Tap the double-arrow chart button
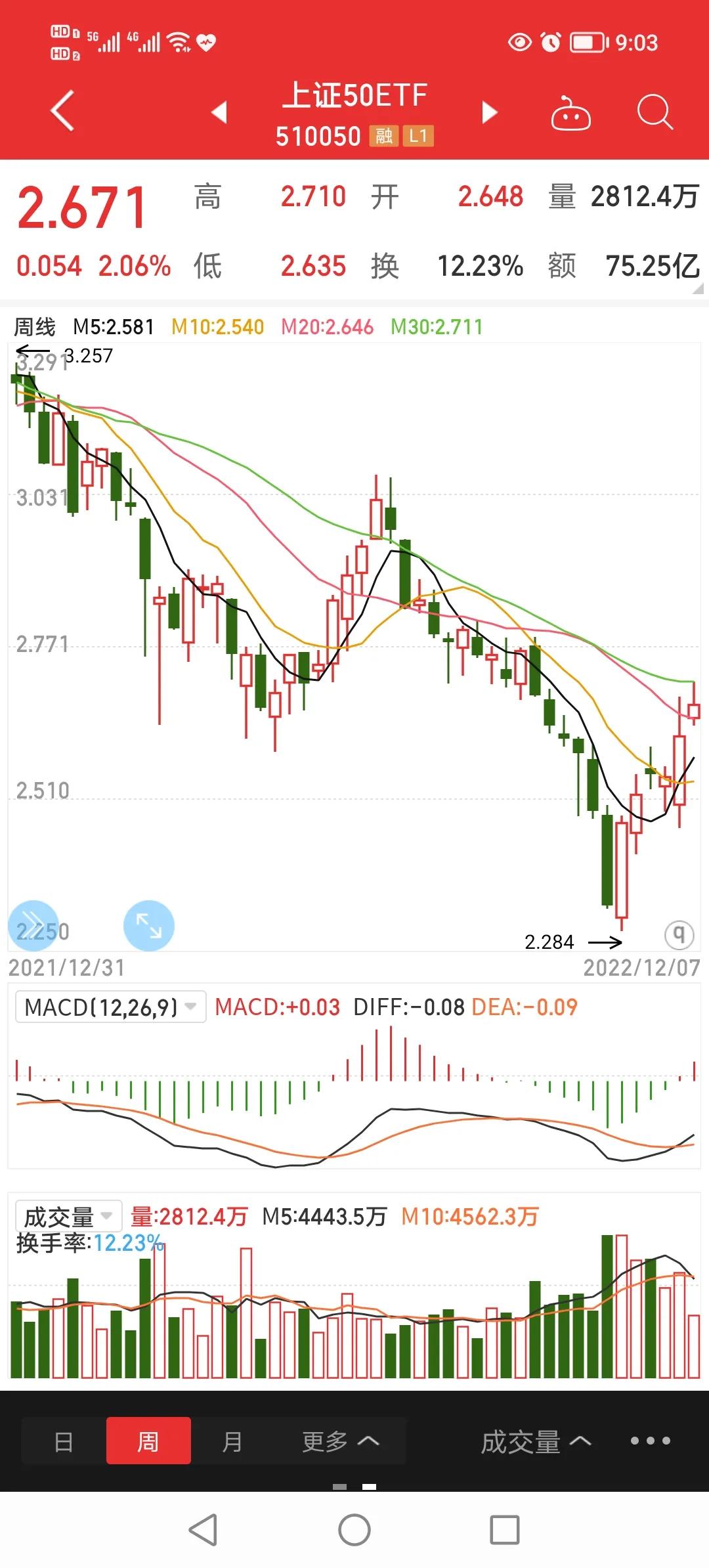The width and height of the screenshot is (709, 1568). [33, 926]
